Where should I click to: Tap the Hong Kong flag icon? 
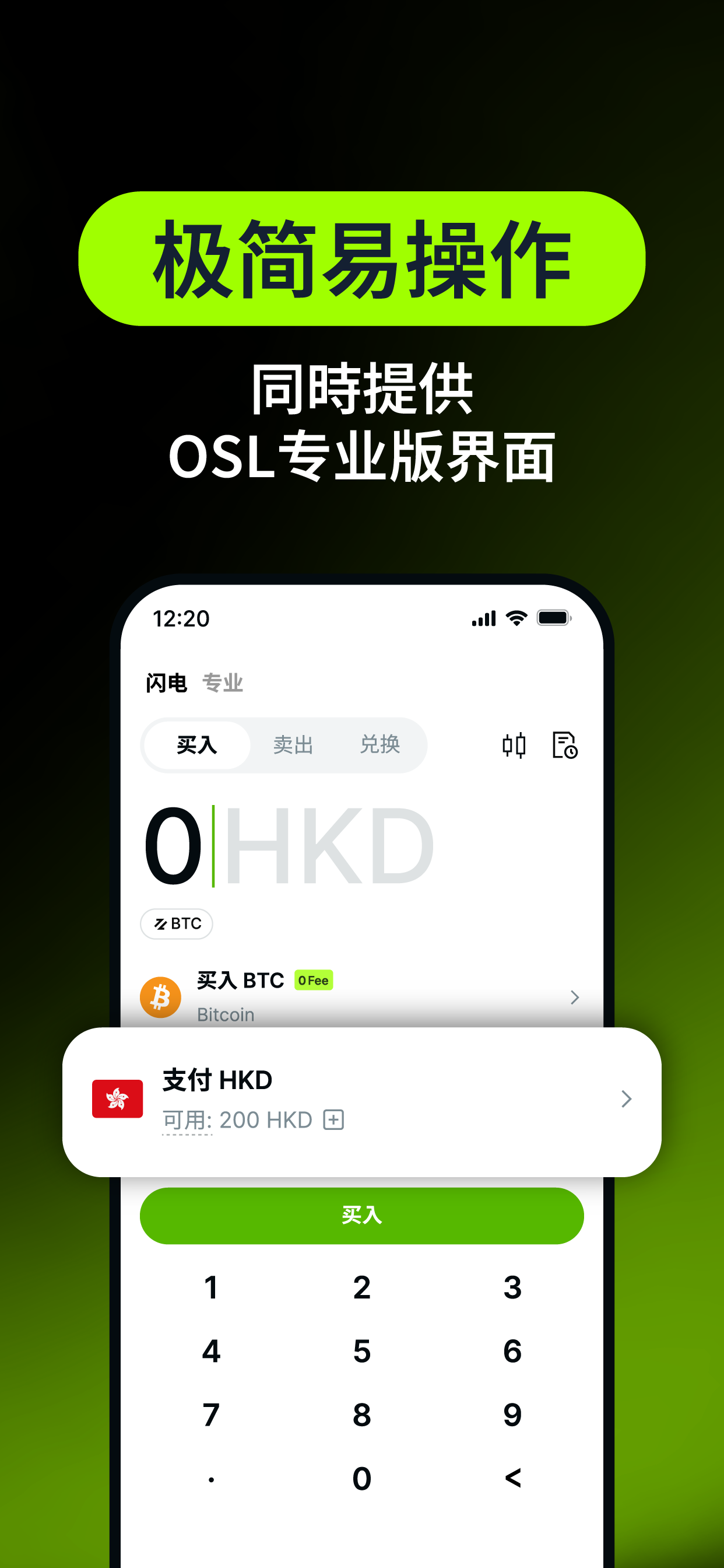click(118, 1100)
